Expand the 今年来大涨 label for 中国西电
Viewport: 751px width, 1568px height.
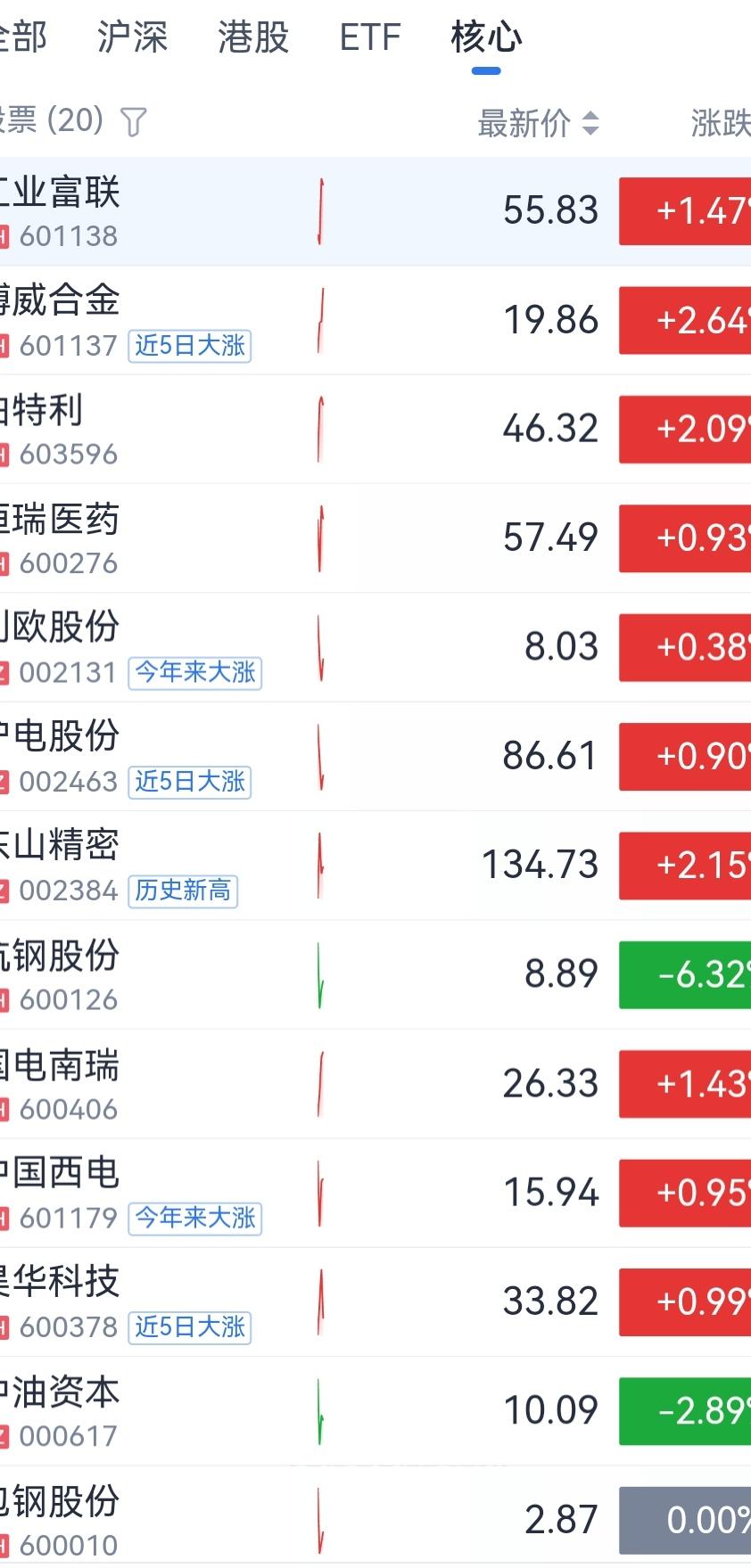pyautogui.click(x=194, y=1218)
